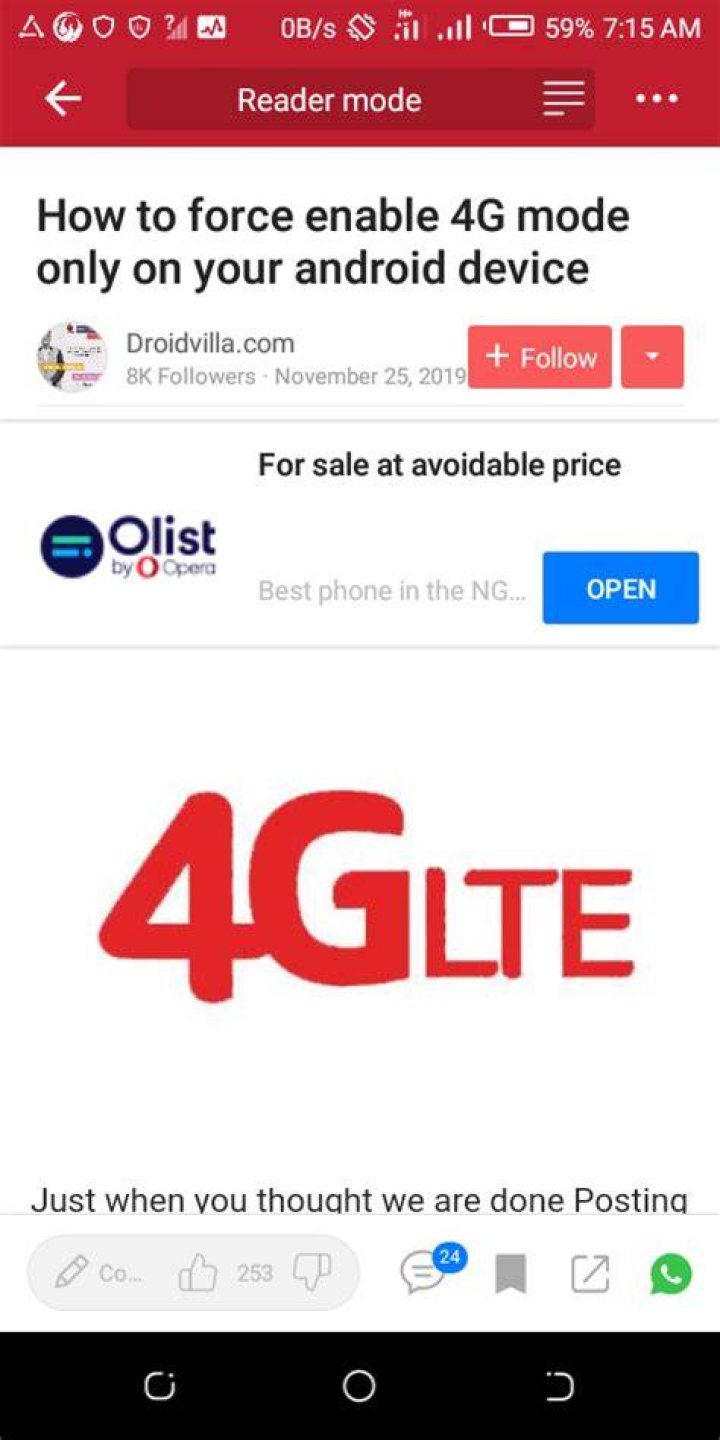Go to the home screen via navigation bar
Viewport: 720px width, 1440px height.
[359, 1386]
